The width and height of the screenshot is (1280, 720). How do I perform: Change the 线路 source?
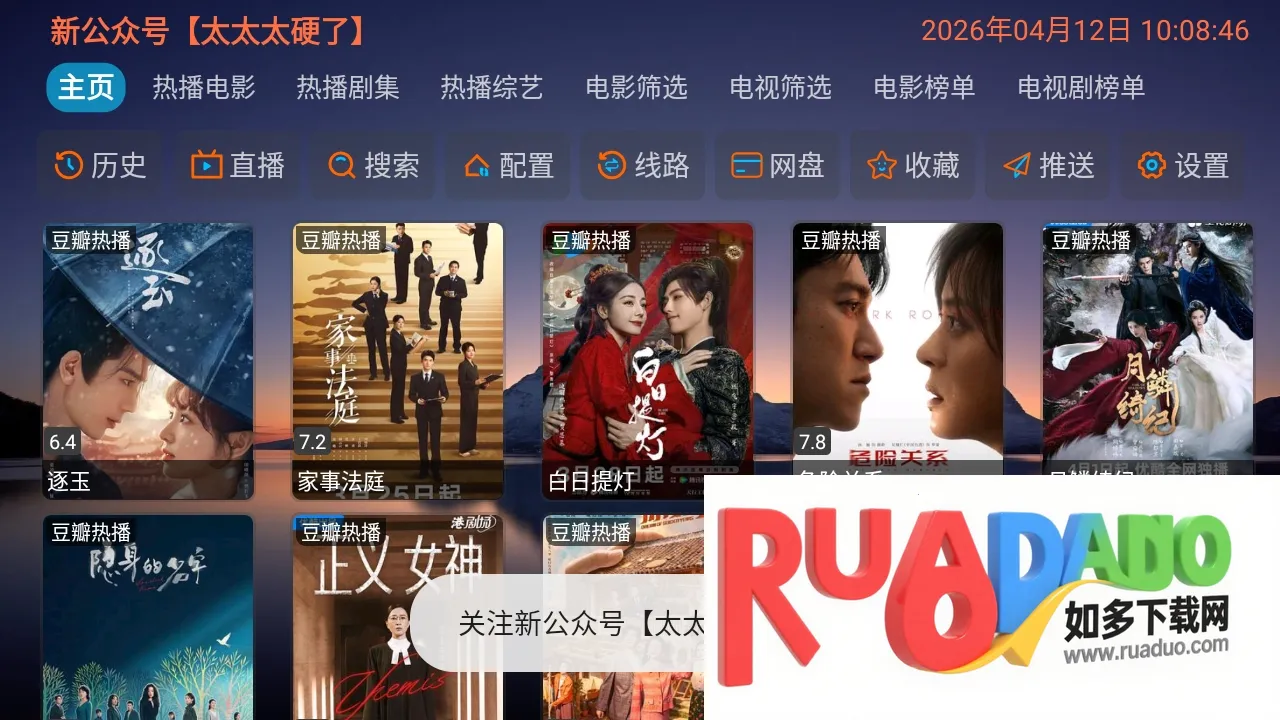pyautogui.click(x=643, y=165)
